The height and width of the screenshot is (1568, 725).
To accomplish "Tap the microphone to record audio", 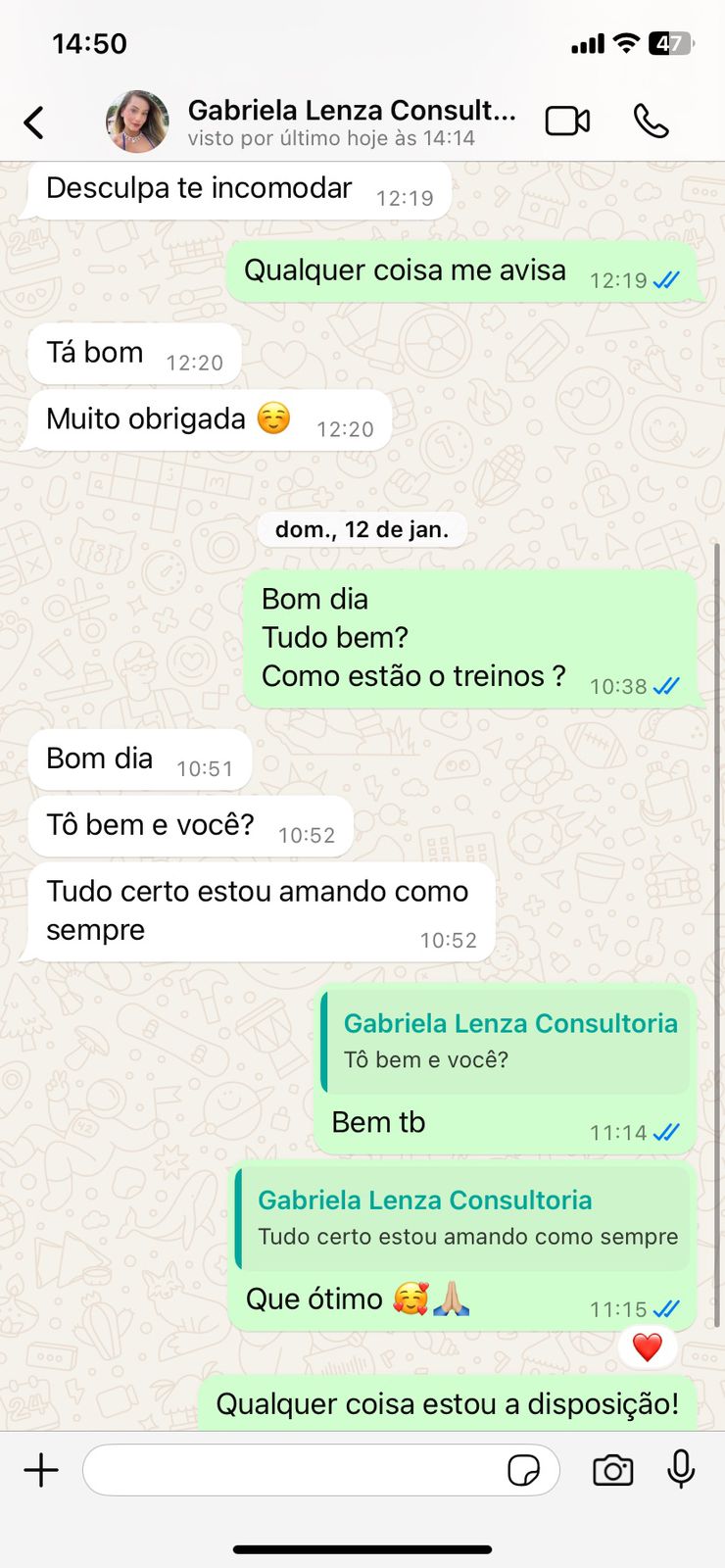I will [681, 1470].
